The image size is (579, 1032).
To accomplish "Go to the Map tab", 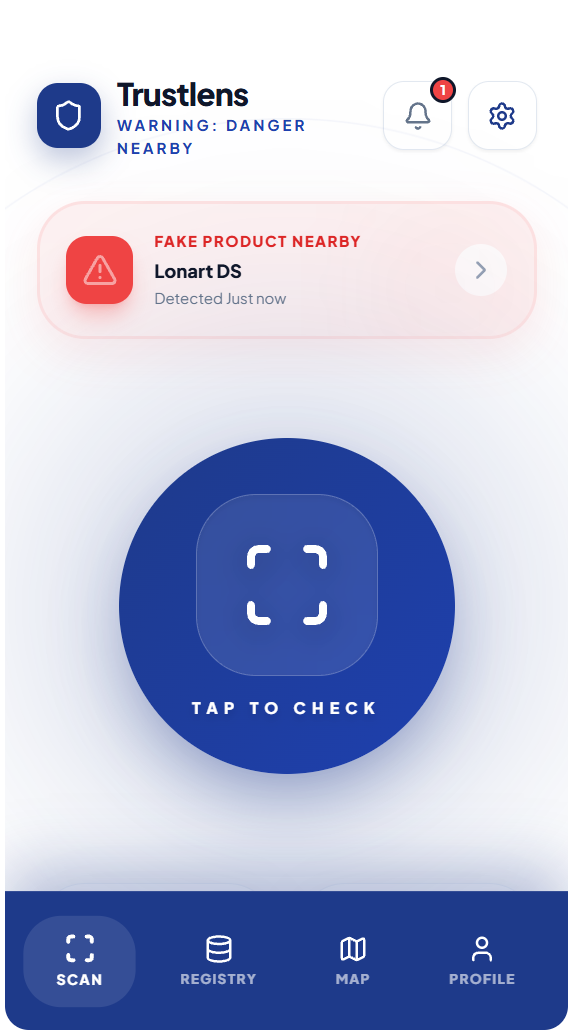I will point(353,961).
